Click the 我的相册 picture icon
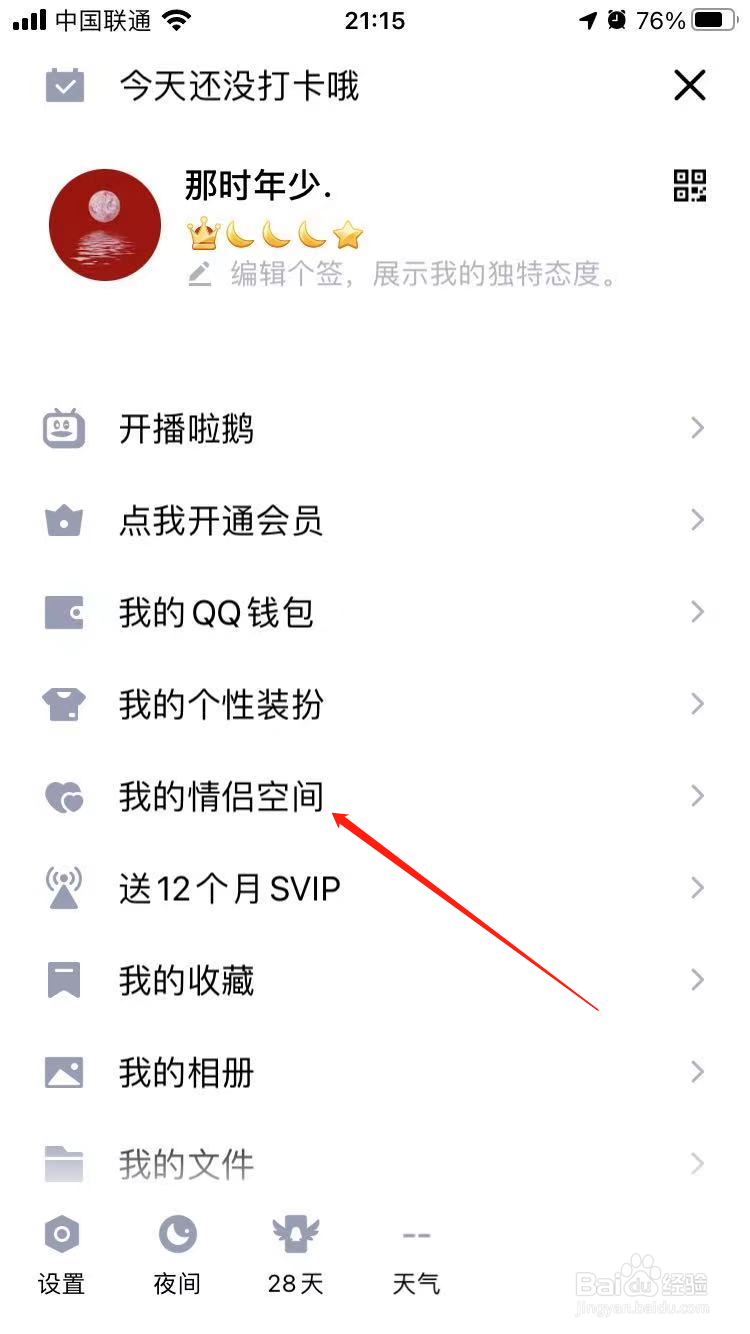Viewport: 750px width, 1334px height. click(x=63, y=1072)
